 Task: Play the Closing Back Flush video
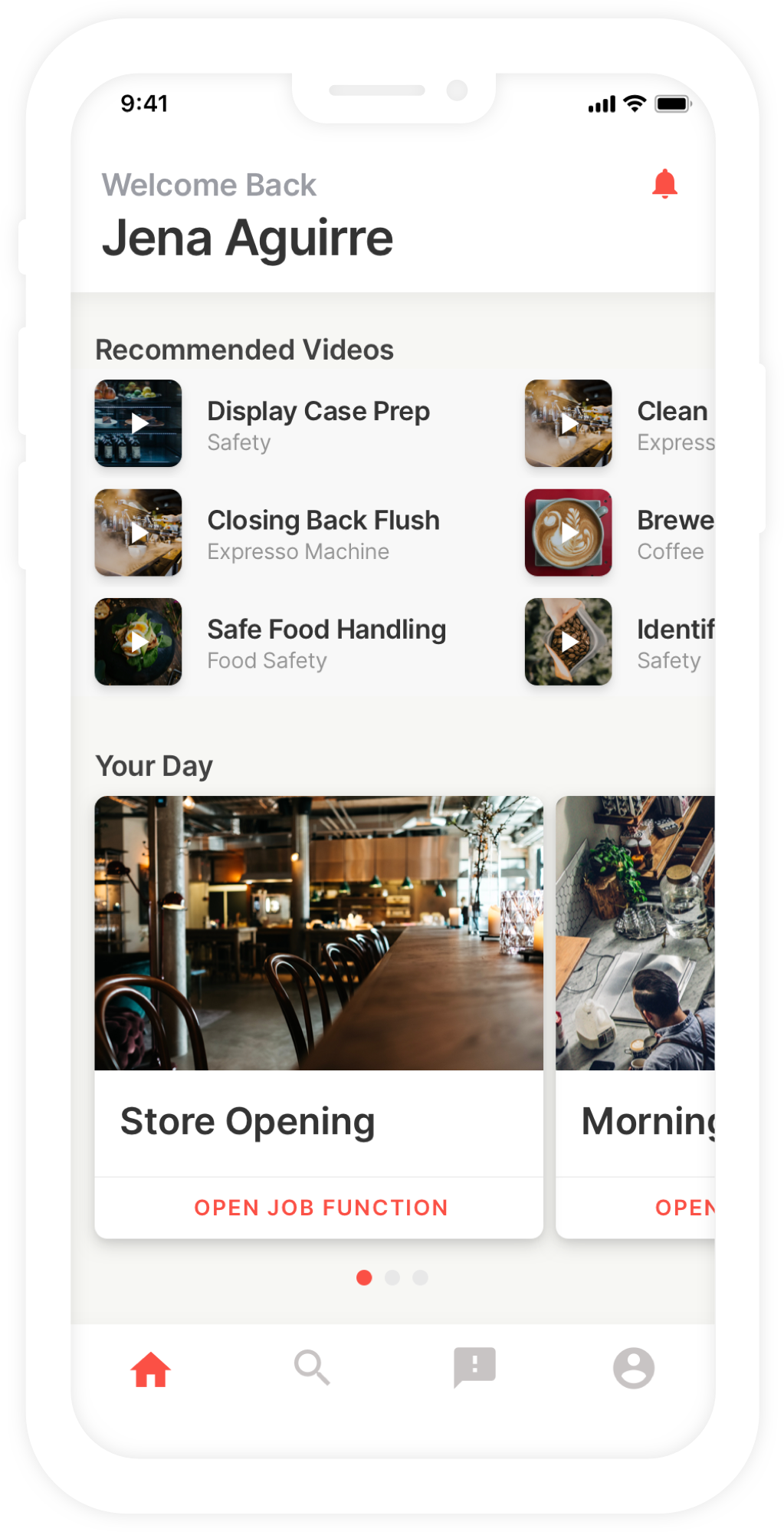click(x=138, y=533)
